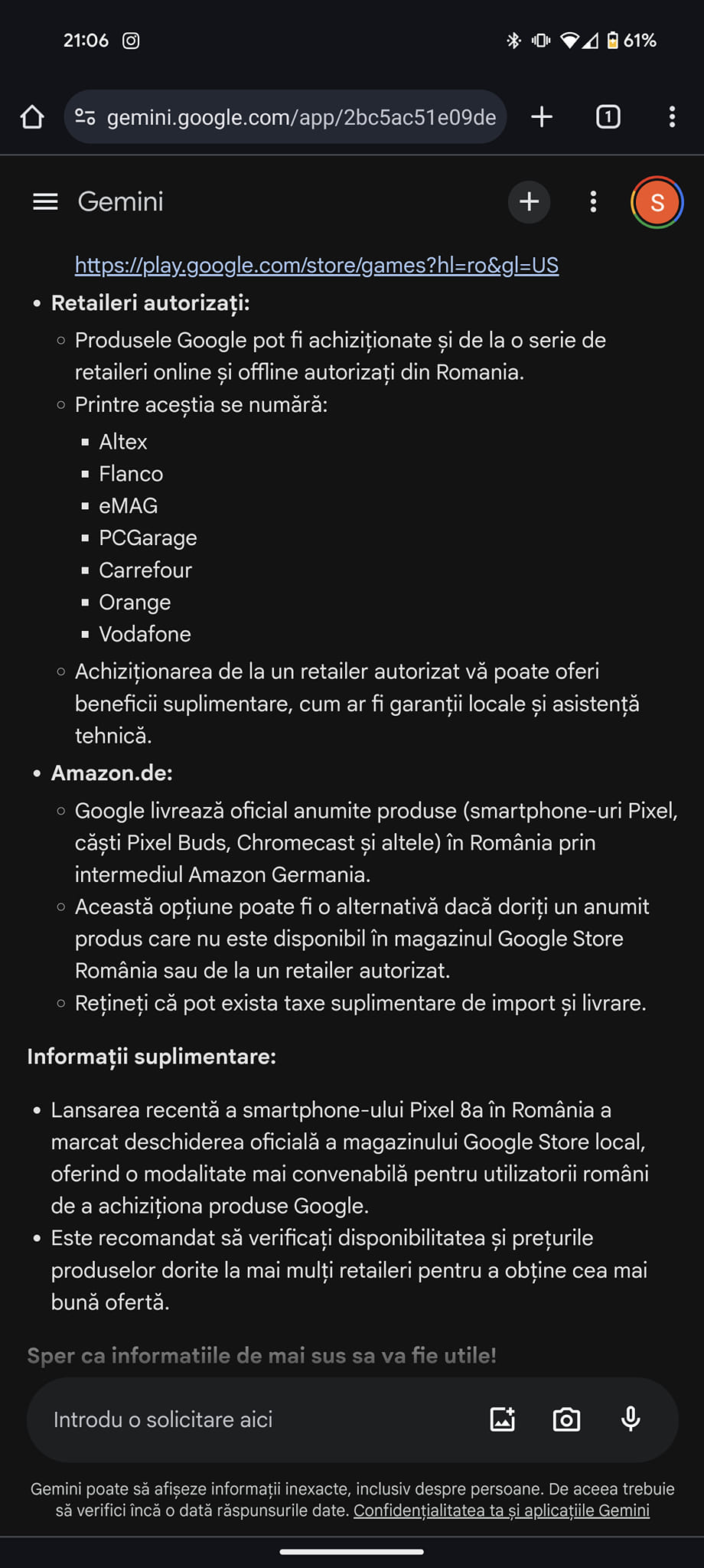This screenshot has width=704, height=1568.
Task: Open a new browser tab
Action: tap(542, 117)
